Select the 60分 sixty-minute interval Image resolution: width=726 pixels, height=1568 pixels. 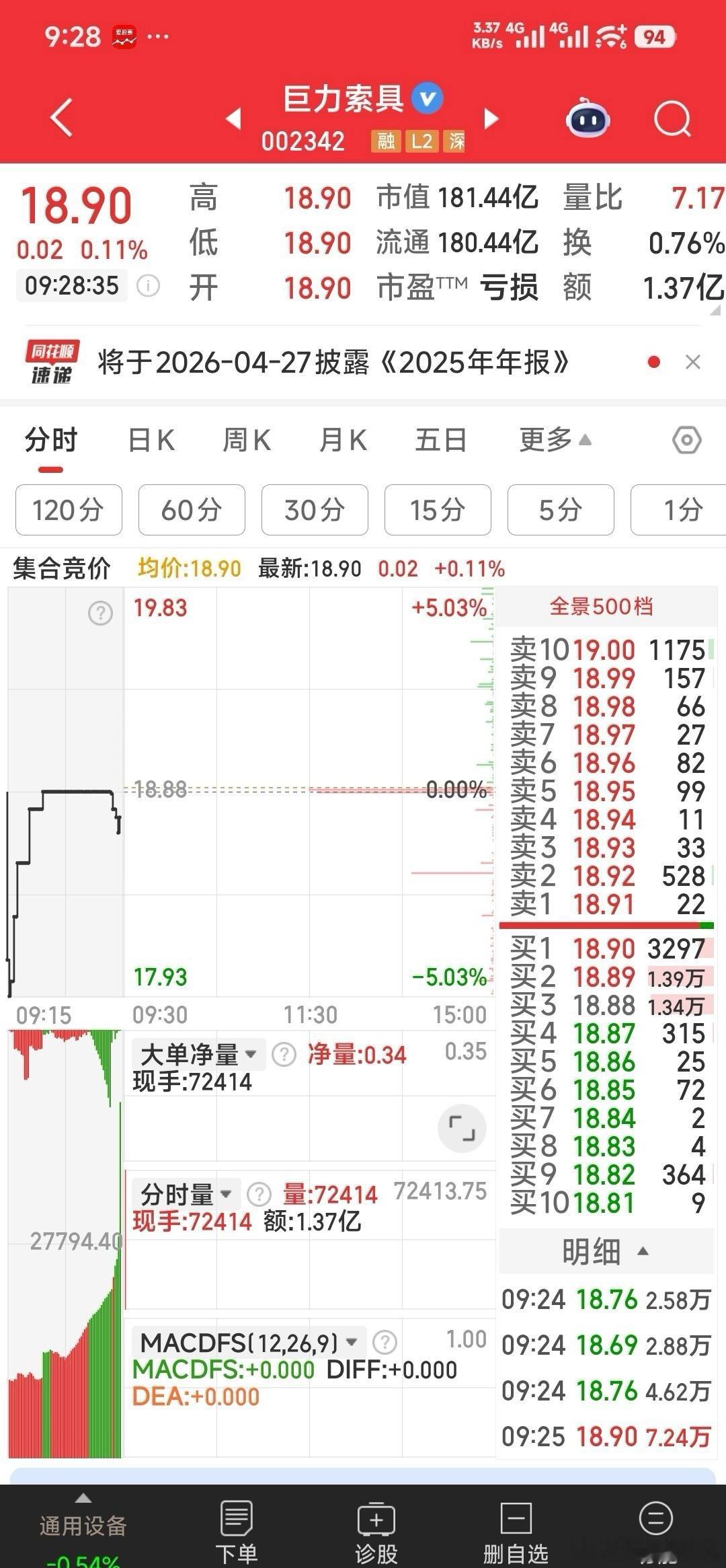coord(191,510)
